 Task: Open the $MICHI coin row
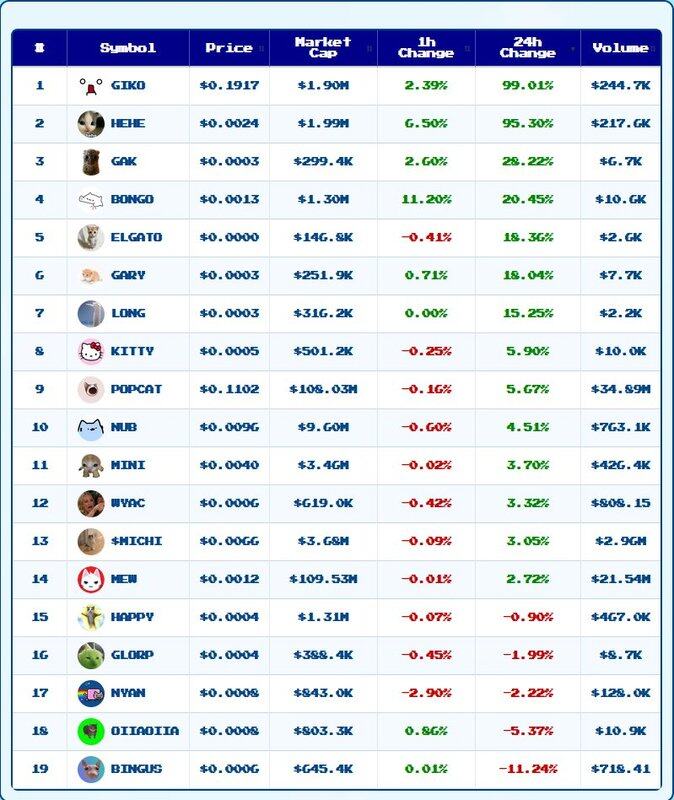click(136, 541)
